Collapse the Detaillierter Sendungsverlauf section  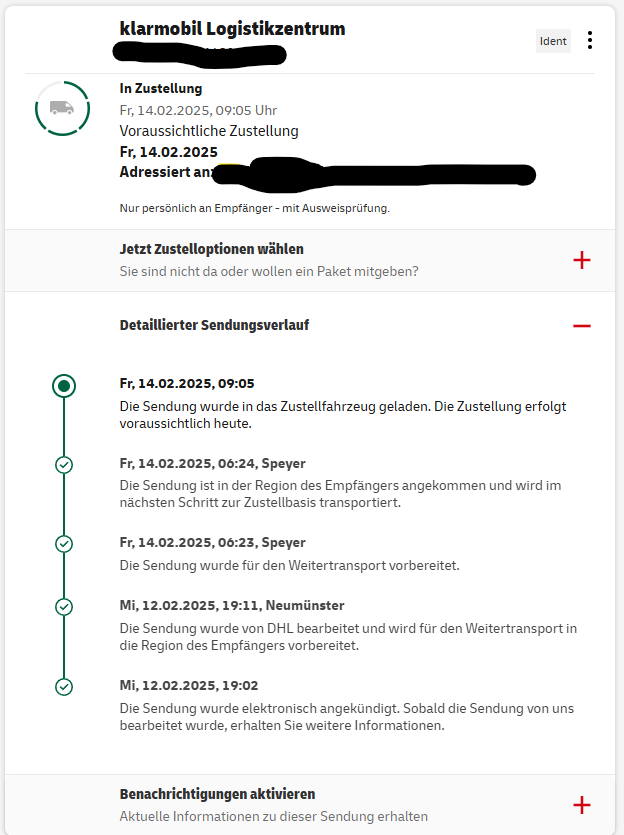[x=582, y=326]
